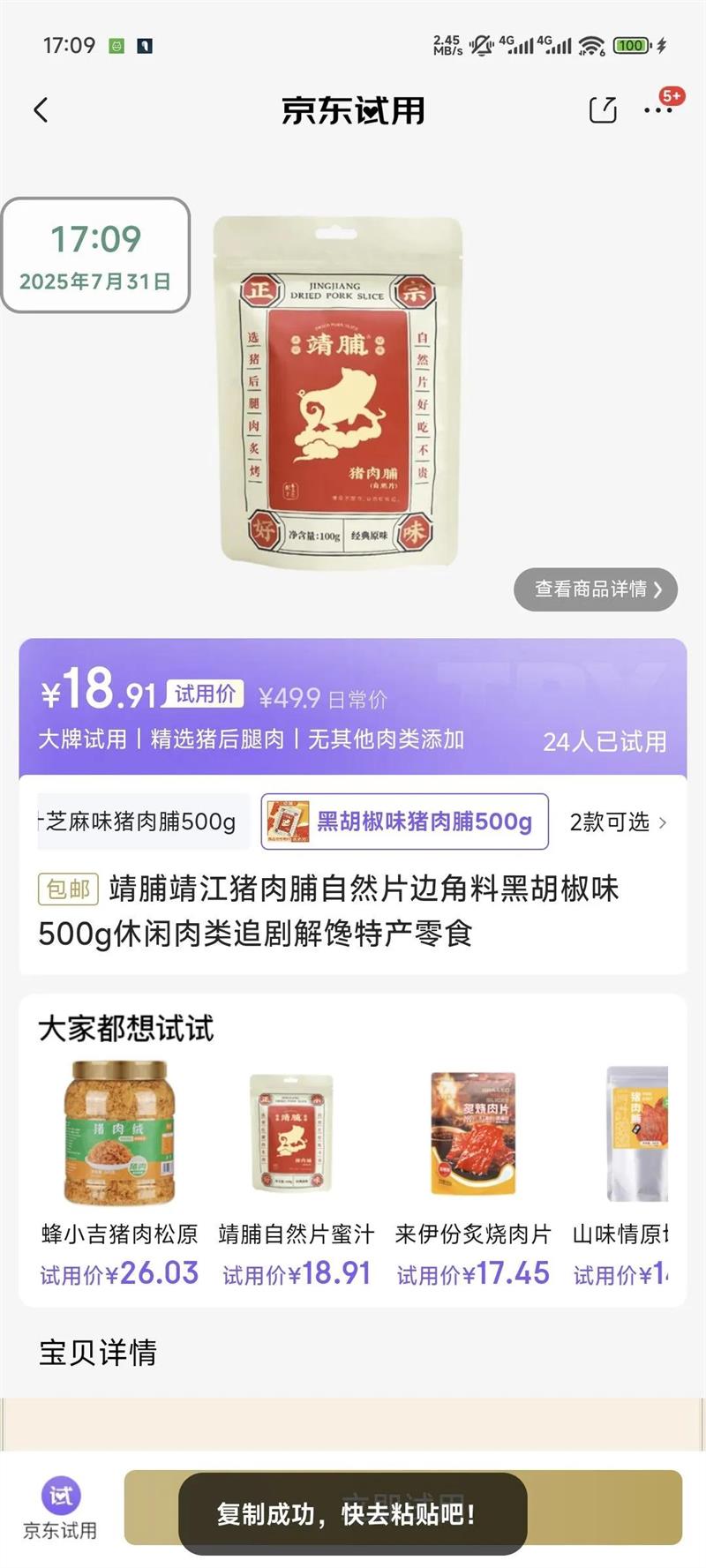
Task: Expand the 2款可选 options
Action: [618, 822]
